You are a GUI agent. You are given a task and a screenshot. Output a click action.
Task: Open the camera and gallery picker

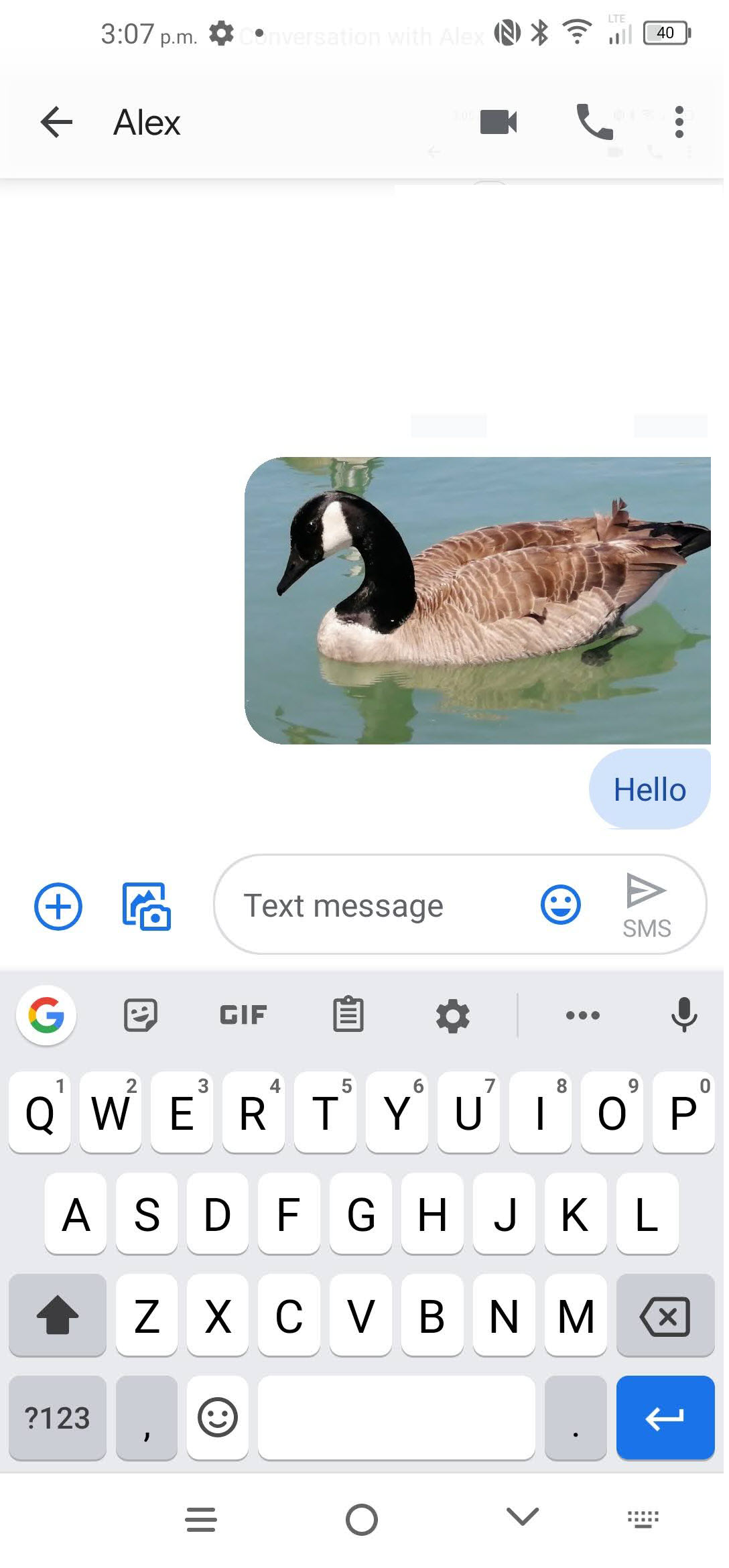(x=145, y=906)
